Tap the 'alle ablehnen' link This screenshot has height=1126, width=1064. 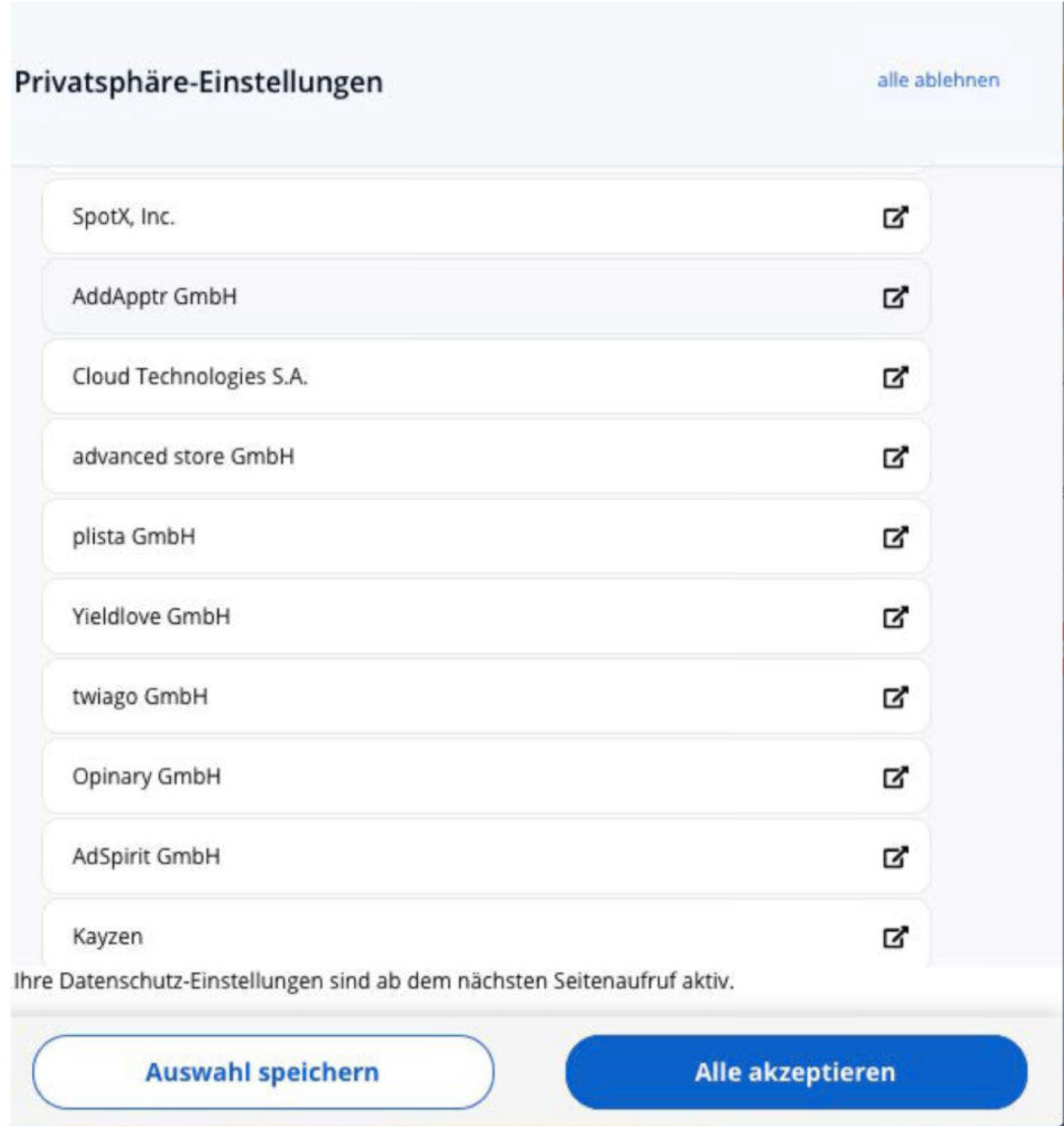click(938, 80)
